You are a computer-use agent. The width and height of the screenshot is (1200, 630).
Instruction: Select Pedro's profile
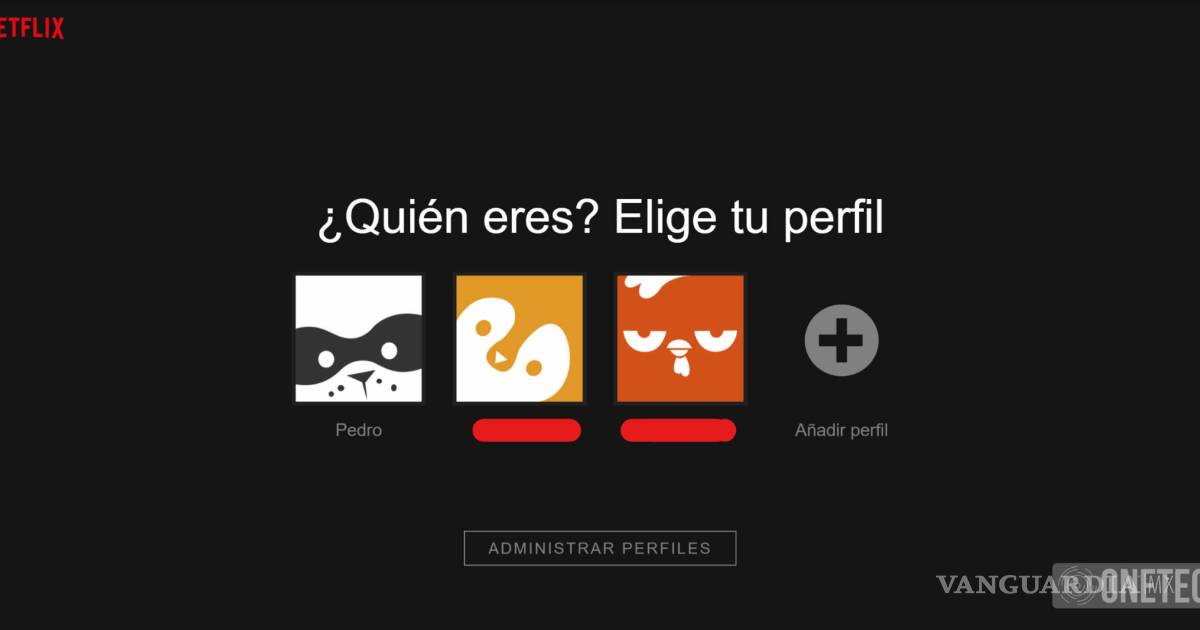point(358,339)
